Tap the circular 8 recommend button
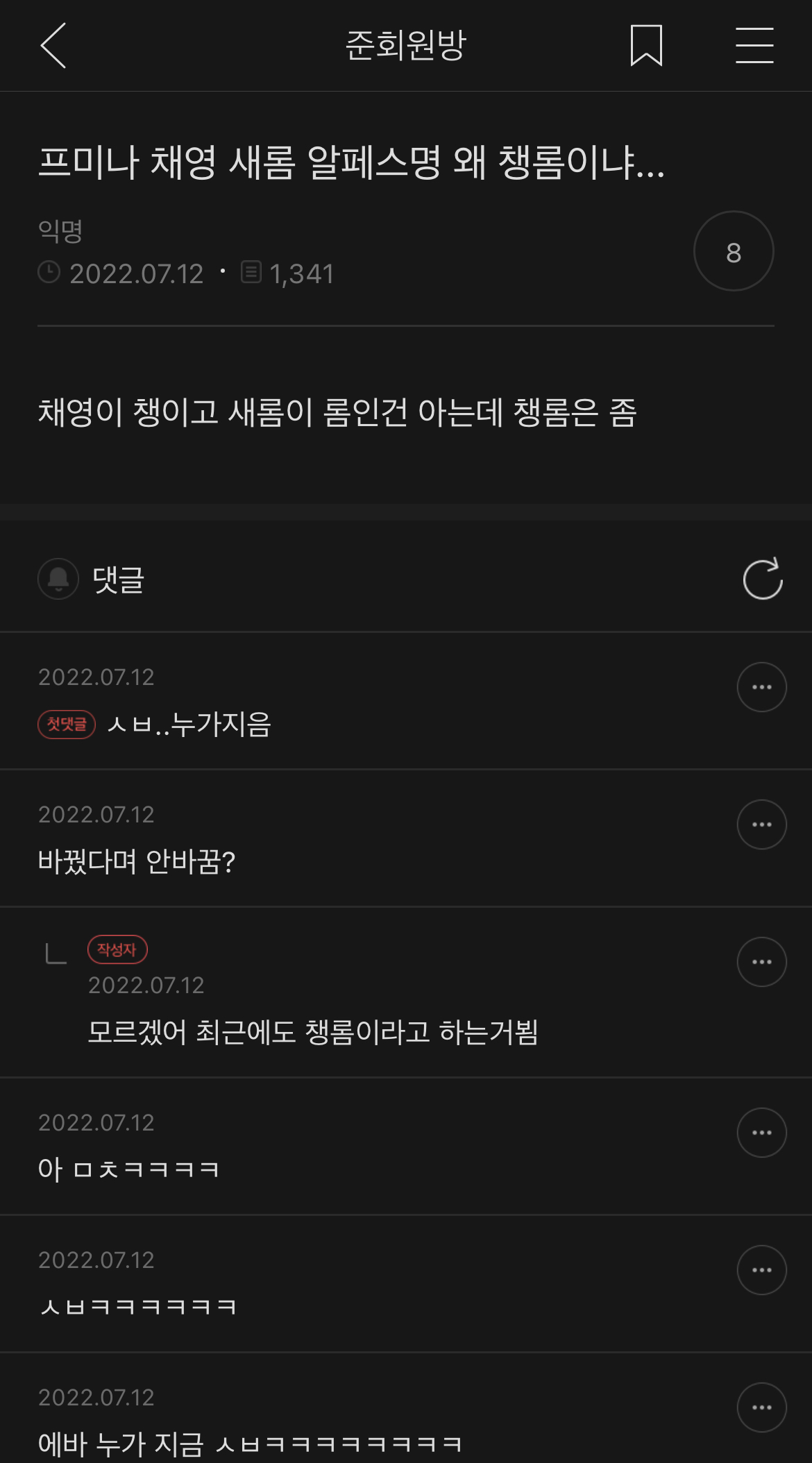This screenshot has height=1463, width=812. point(734,251)
